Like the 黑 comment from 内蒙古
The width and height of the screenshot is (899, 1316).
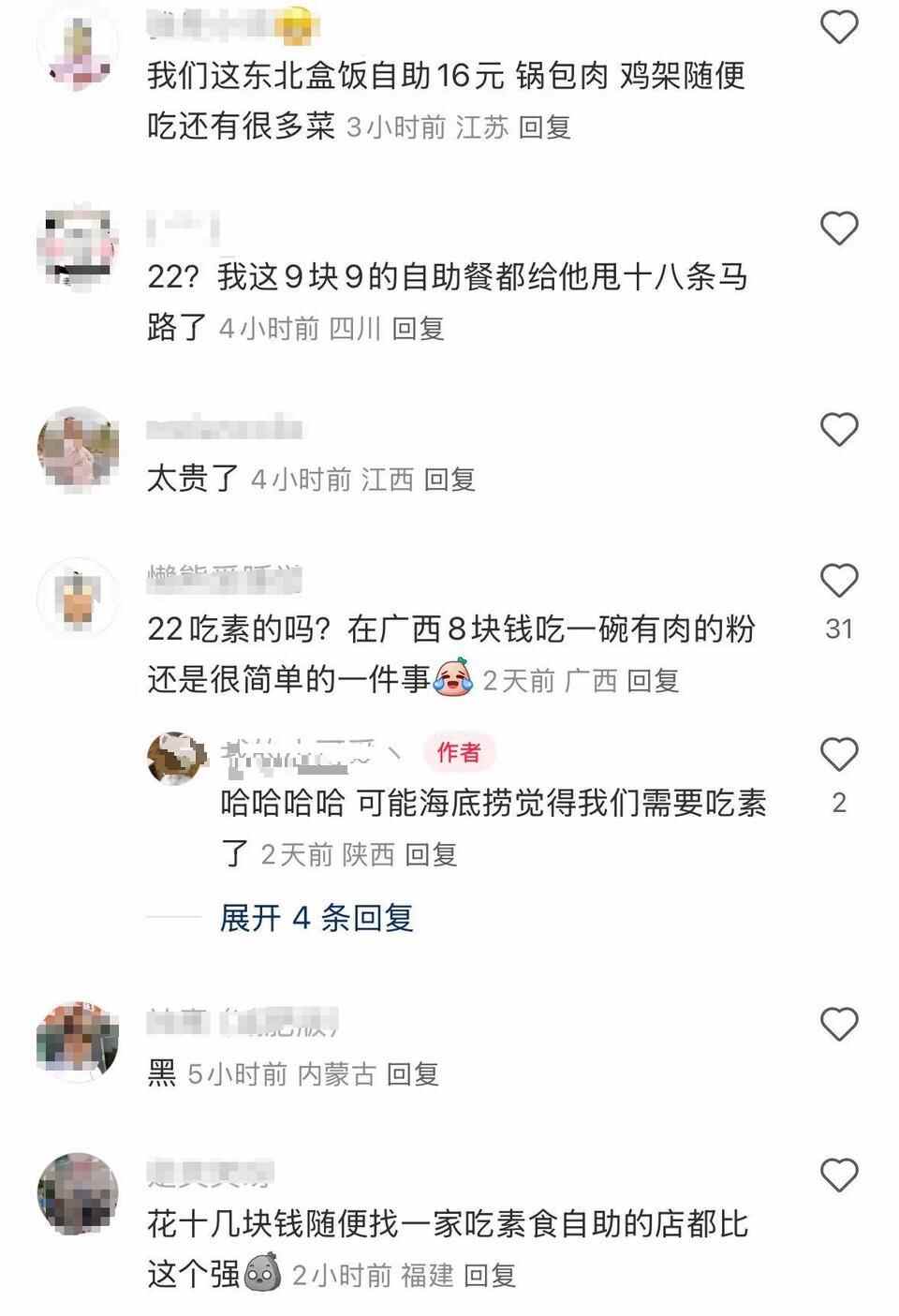click(838, 1025)
